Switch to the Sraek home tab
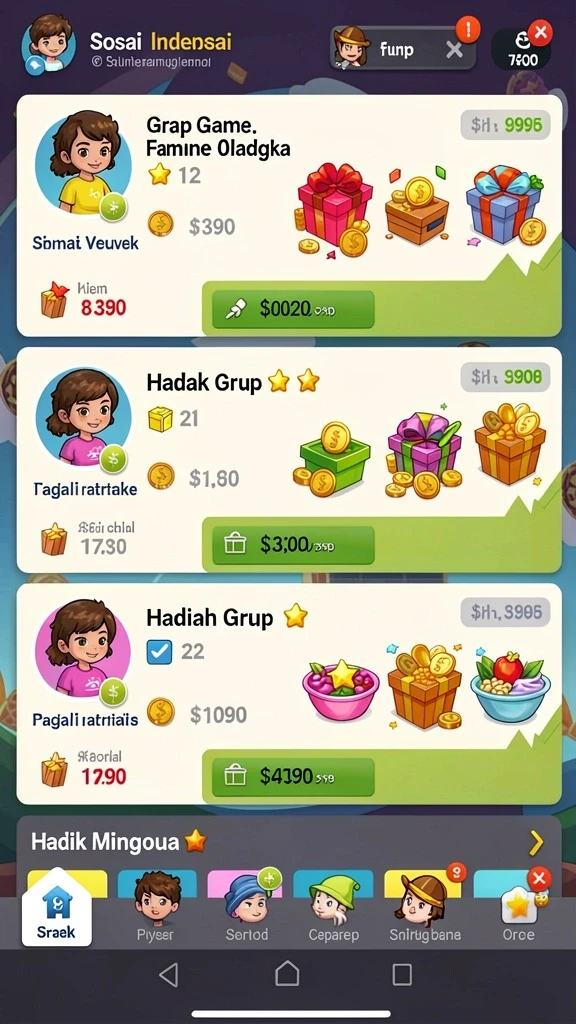Viewport: 576px width, 1024px height. tap(56, 911)
